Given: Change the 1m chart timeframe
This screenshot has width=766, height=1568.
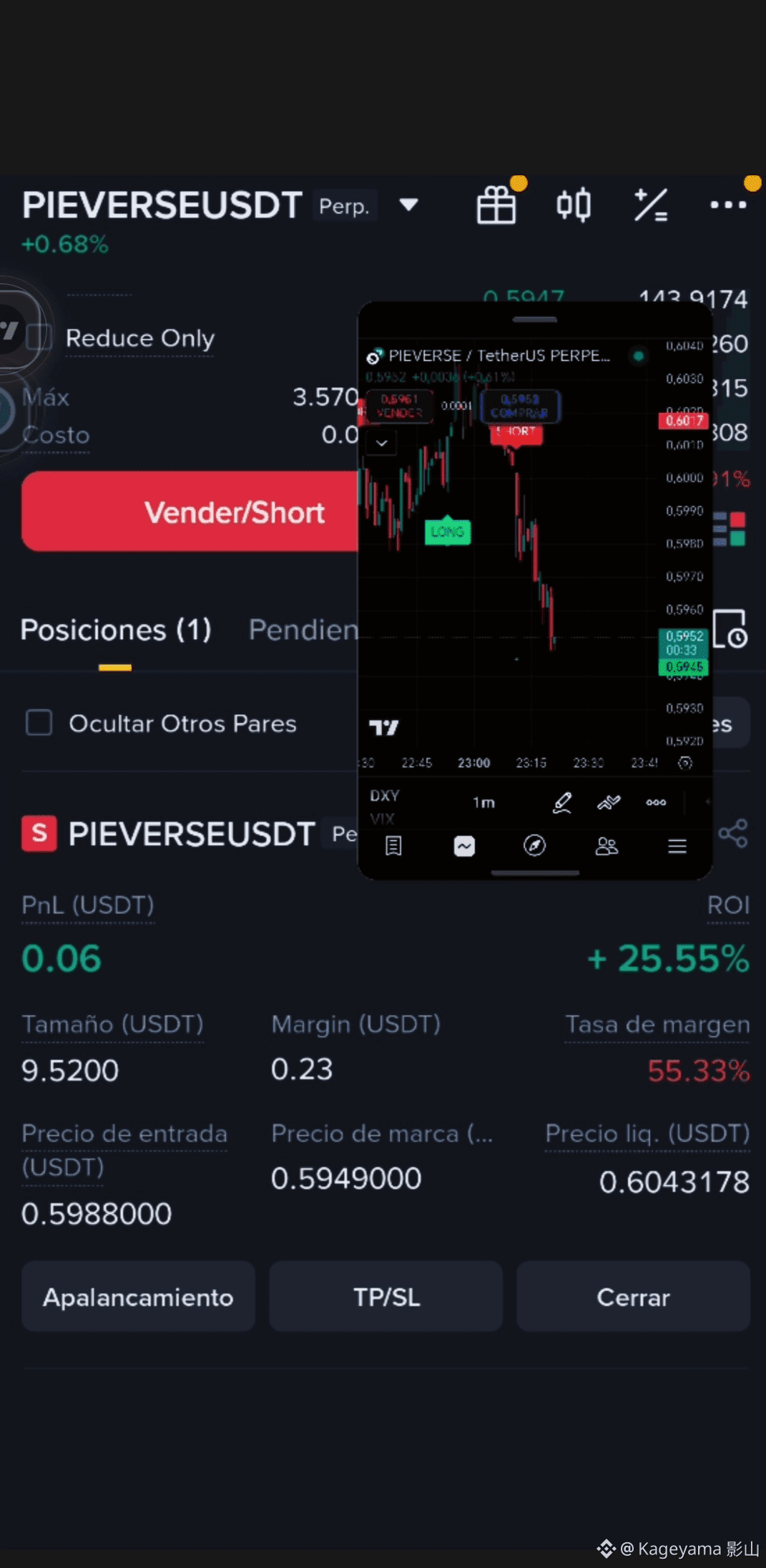Looking at the screenshot, I should pyautogui.click(x=483, y=803).
